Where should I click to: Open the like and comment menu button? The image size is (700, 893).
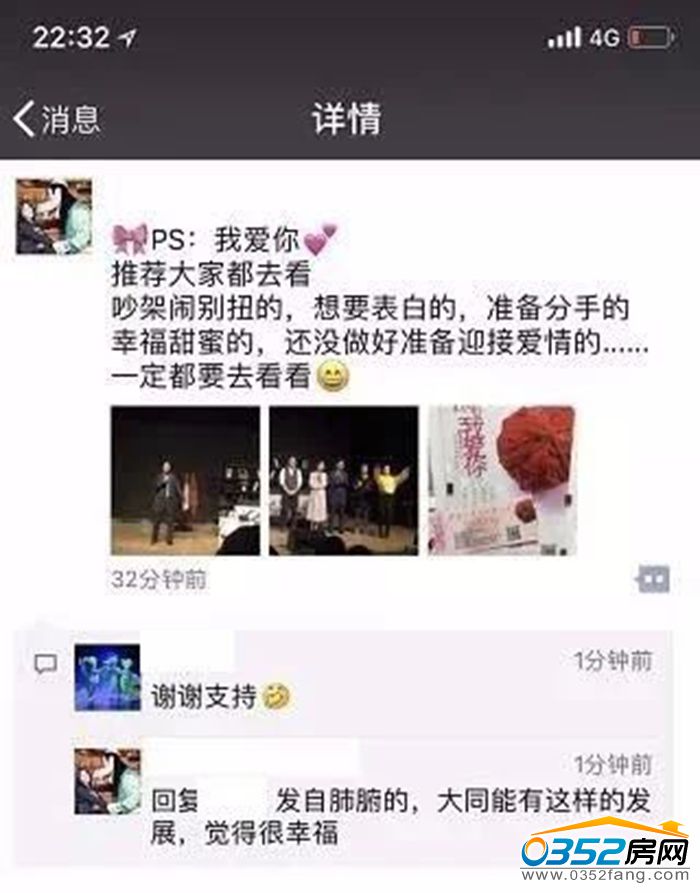pos(653,578)
